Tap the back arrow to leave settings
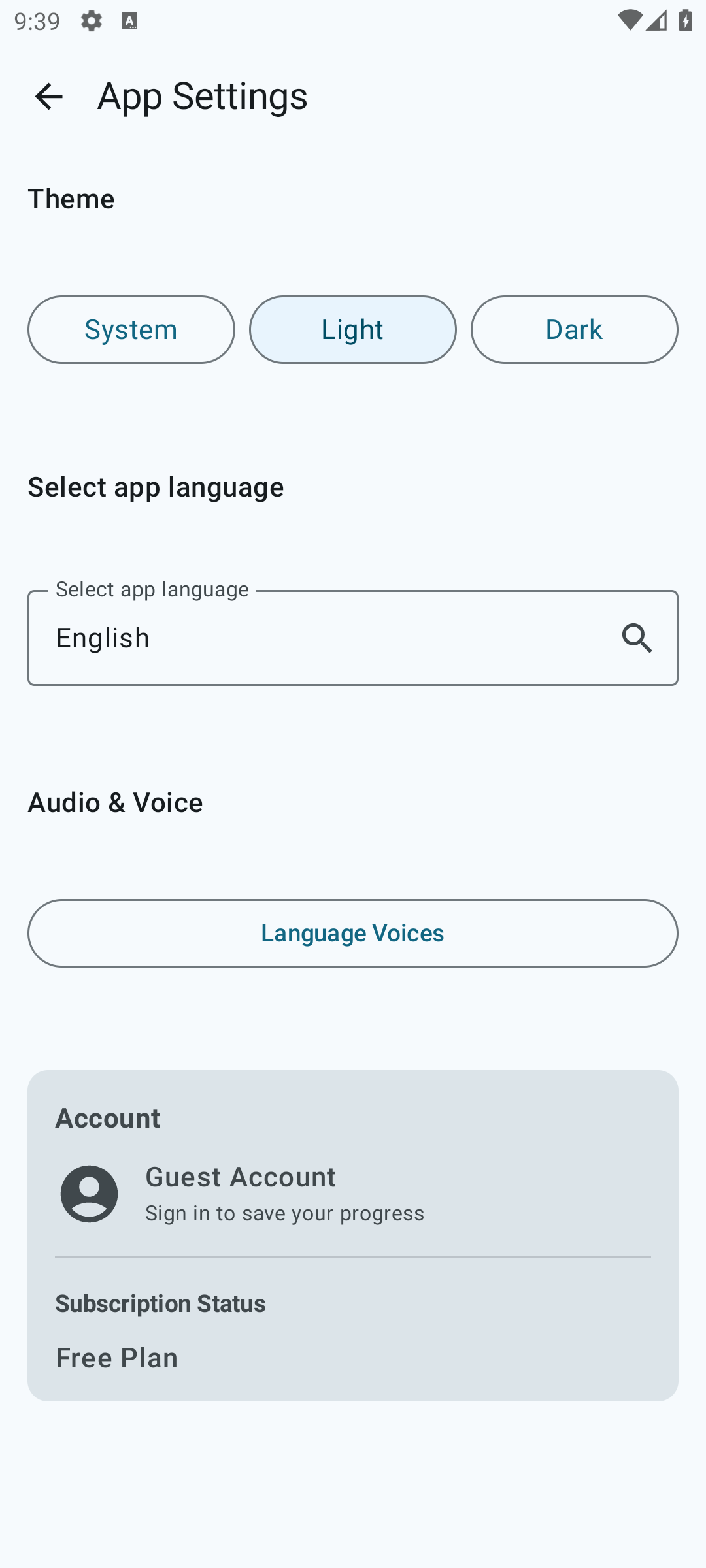Image resolution: width=706 pixels, height=1568 pixels. click(49, 96)
